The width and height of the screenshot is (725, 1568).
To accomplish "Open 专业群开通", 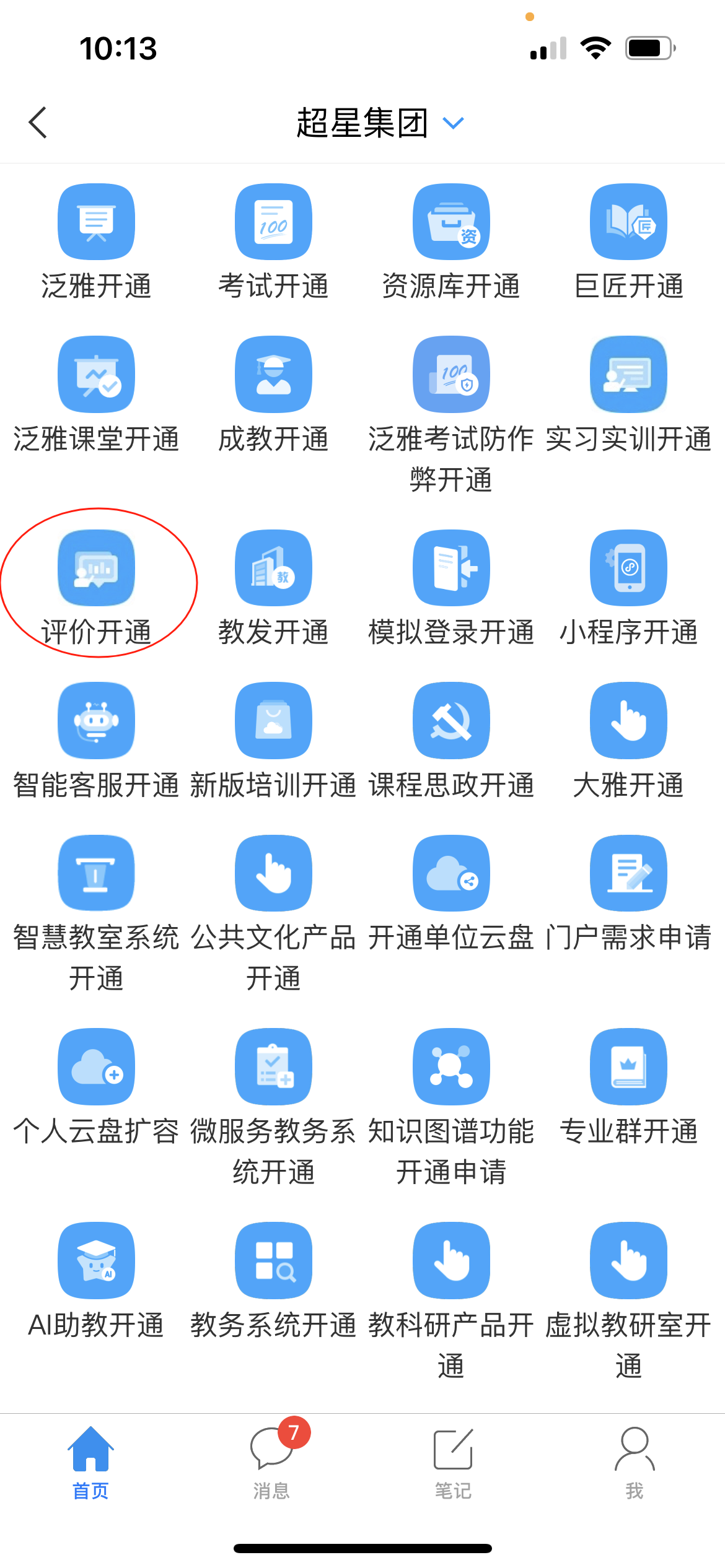I will pos(628,1066).
